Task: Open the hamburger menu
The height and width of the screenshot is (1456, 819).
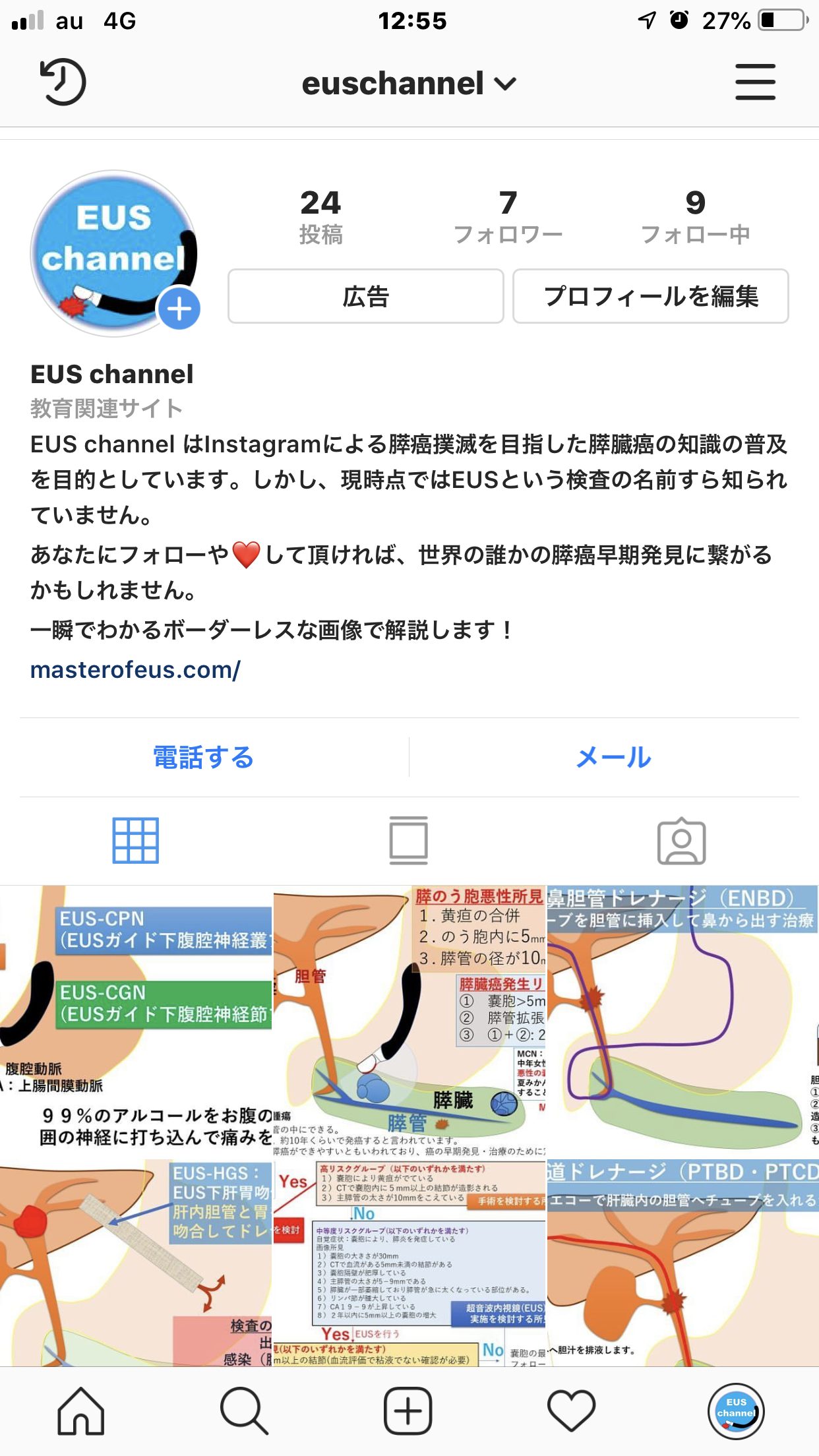Action: pyautogui.click(x=755, y=82)
